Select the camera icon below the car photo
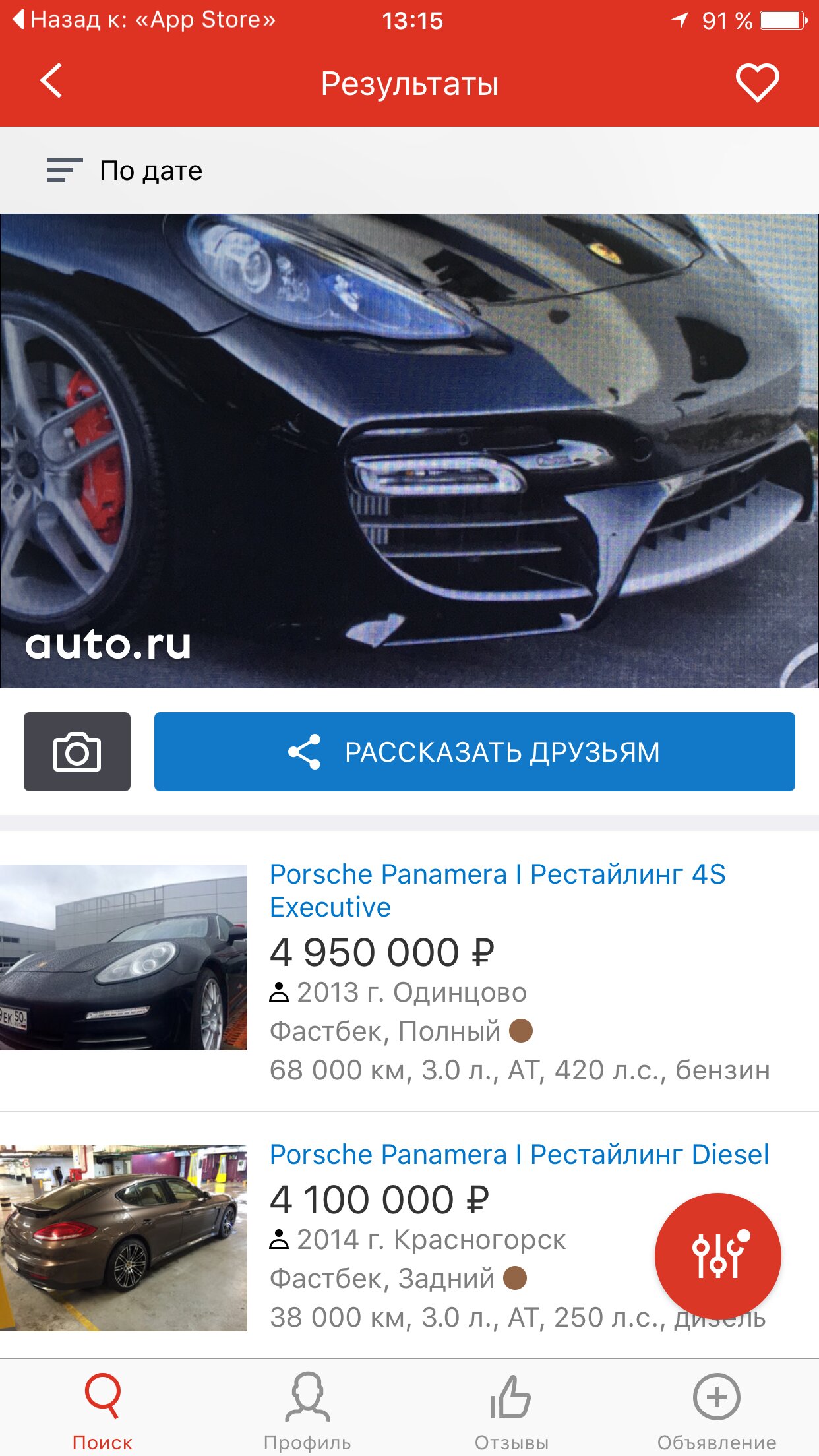 coord(76,752)
